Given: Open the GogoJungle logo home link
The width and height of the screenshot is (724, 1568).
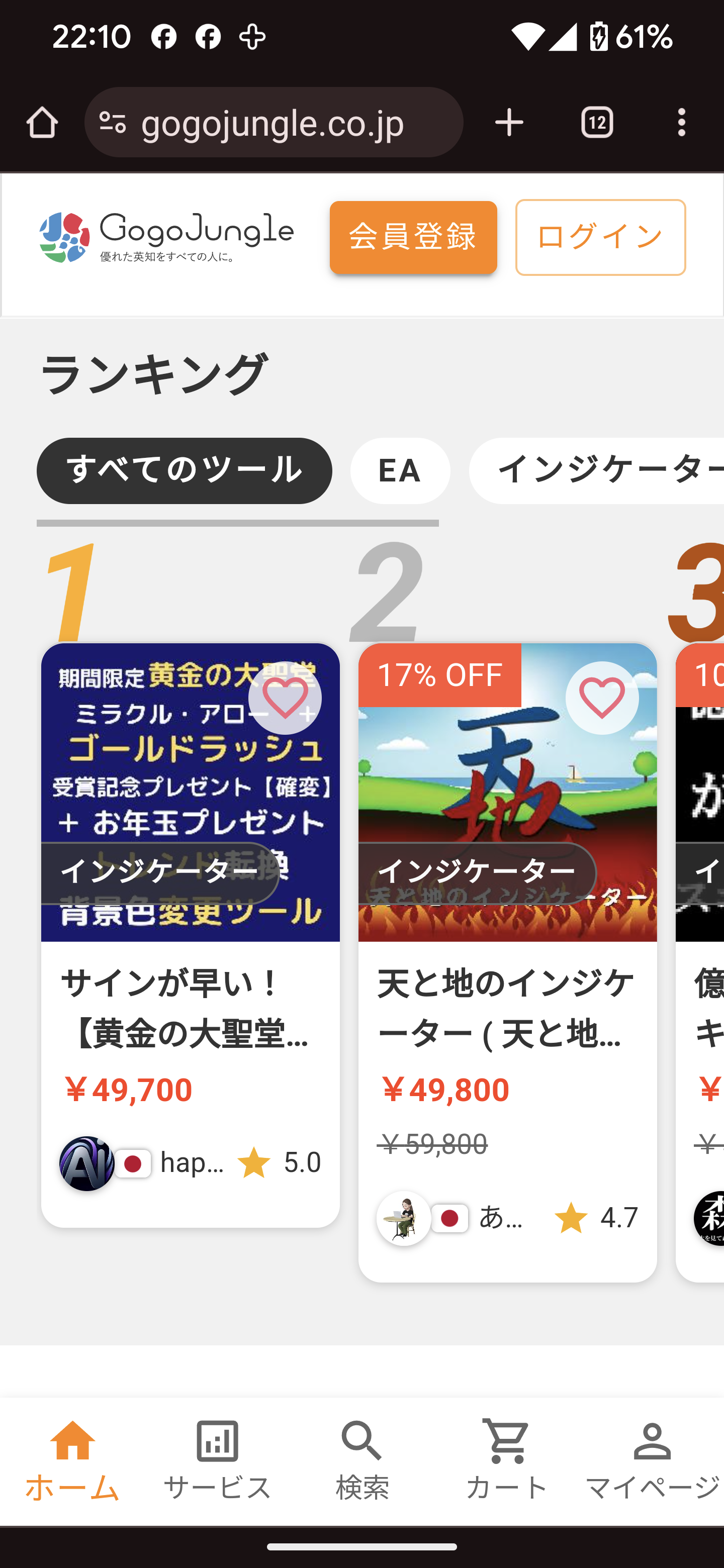Looking at the screenshot, I should [x=166, y=237].
